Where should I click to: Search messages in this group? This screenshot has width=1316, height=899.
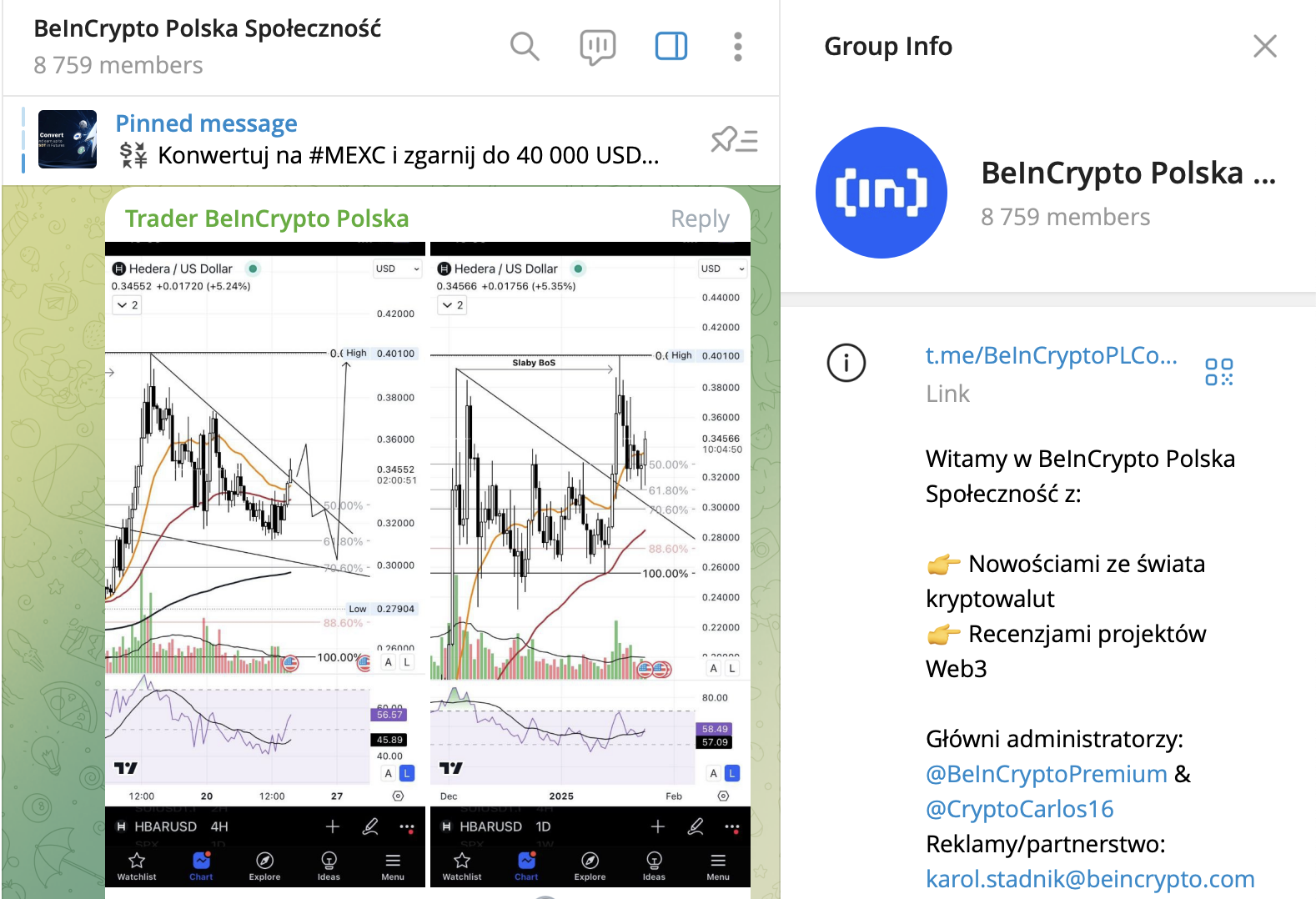click(525, 47)
